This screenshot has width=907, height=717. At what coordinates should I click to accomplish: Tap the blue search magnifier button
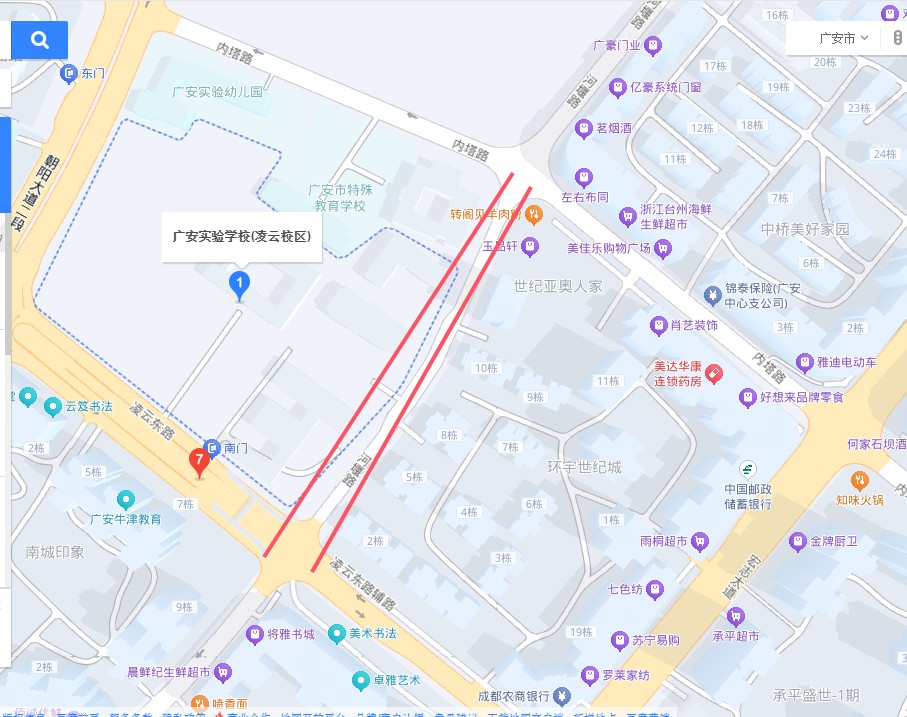tap(40, 40)
